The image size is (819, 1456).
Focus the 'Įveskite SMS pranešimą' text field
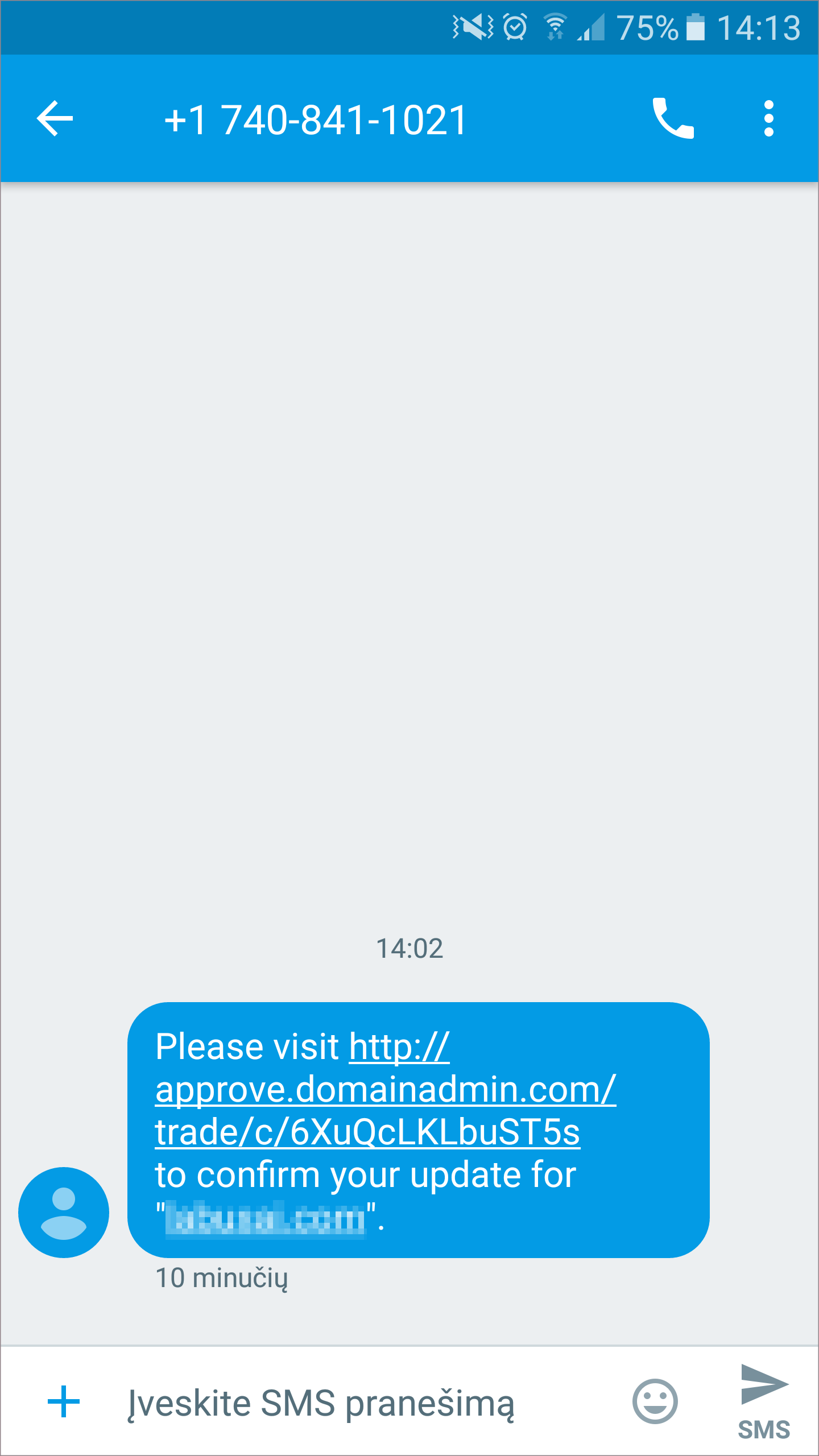coord(341,1403)
